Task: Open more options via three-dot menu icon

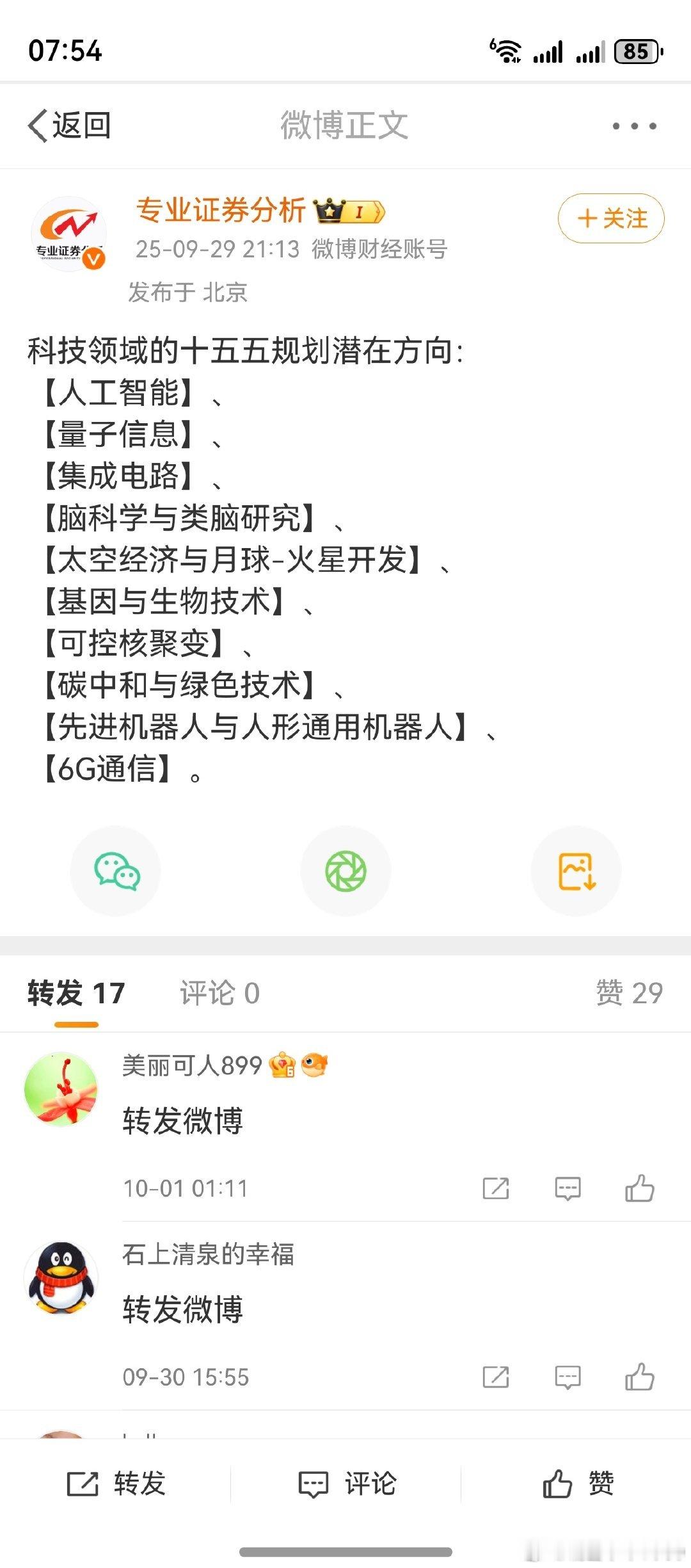Action: click(x=632, y=125)
